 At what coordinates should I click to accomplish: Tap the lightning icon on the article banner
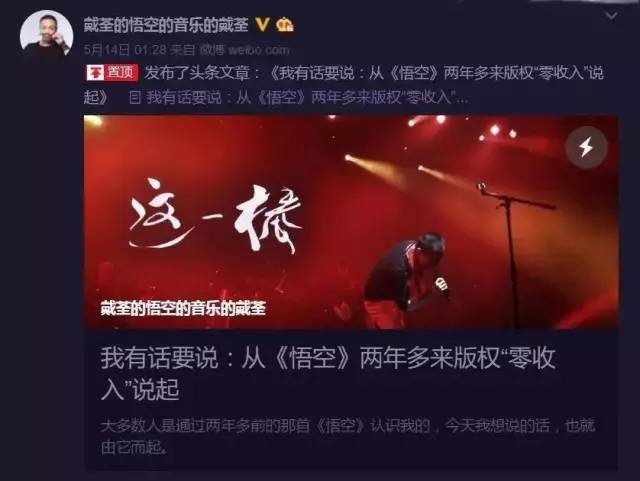(586, 148)
